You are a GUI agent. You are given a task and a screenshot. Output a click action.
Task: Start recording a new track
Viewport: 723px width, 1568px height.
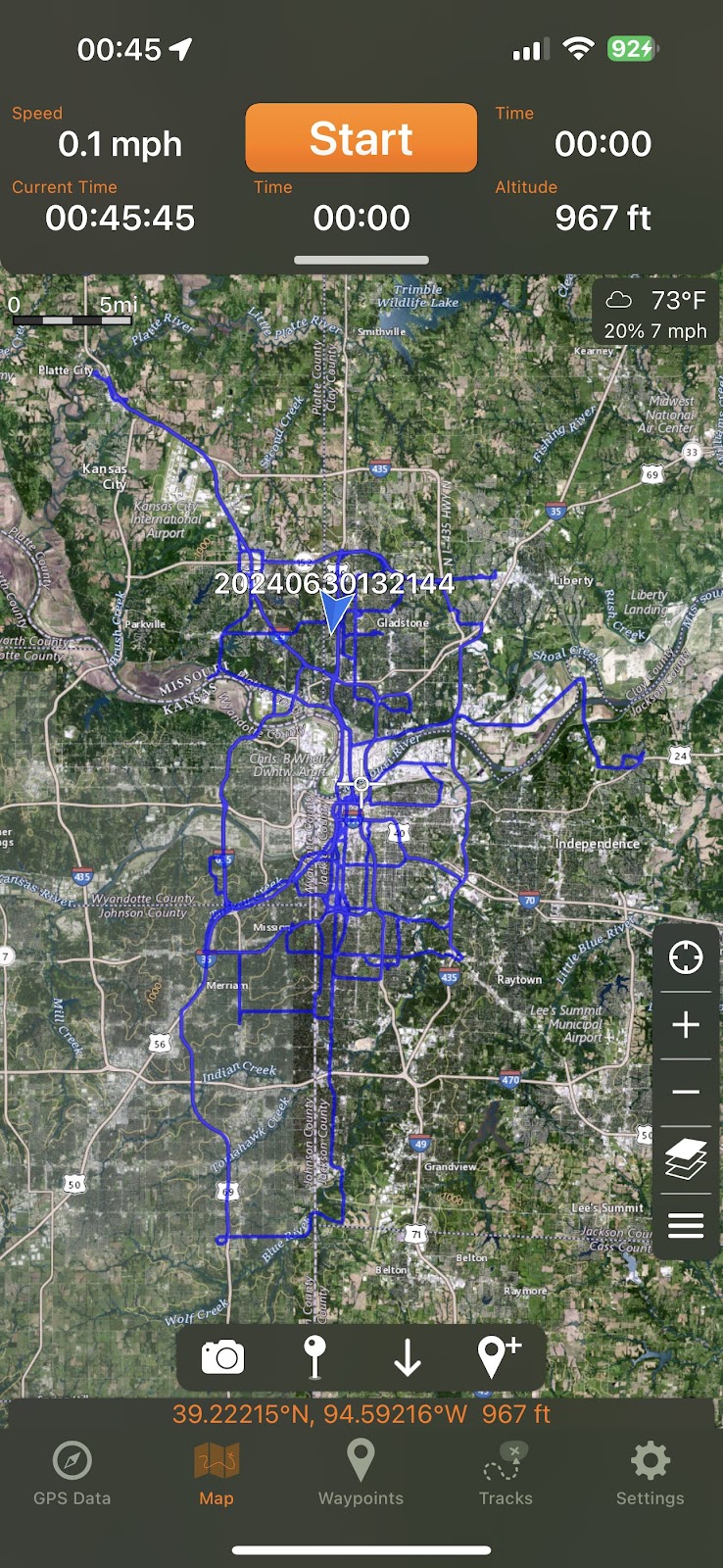pos(361,138)
